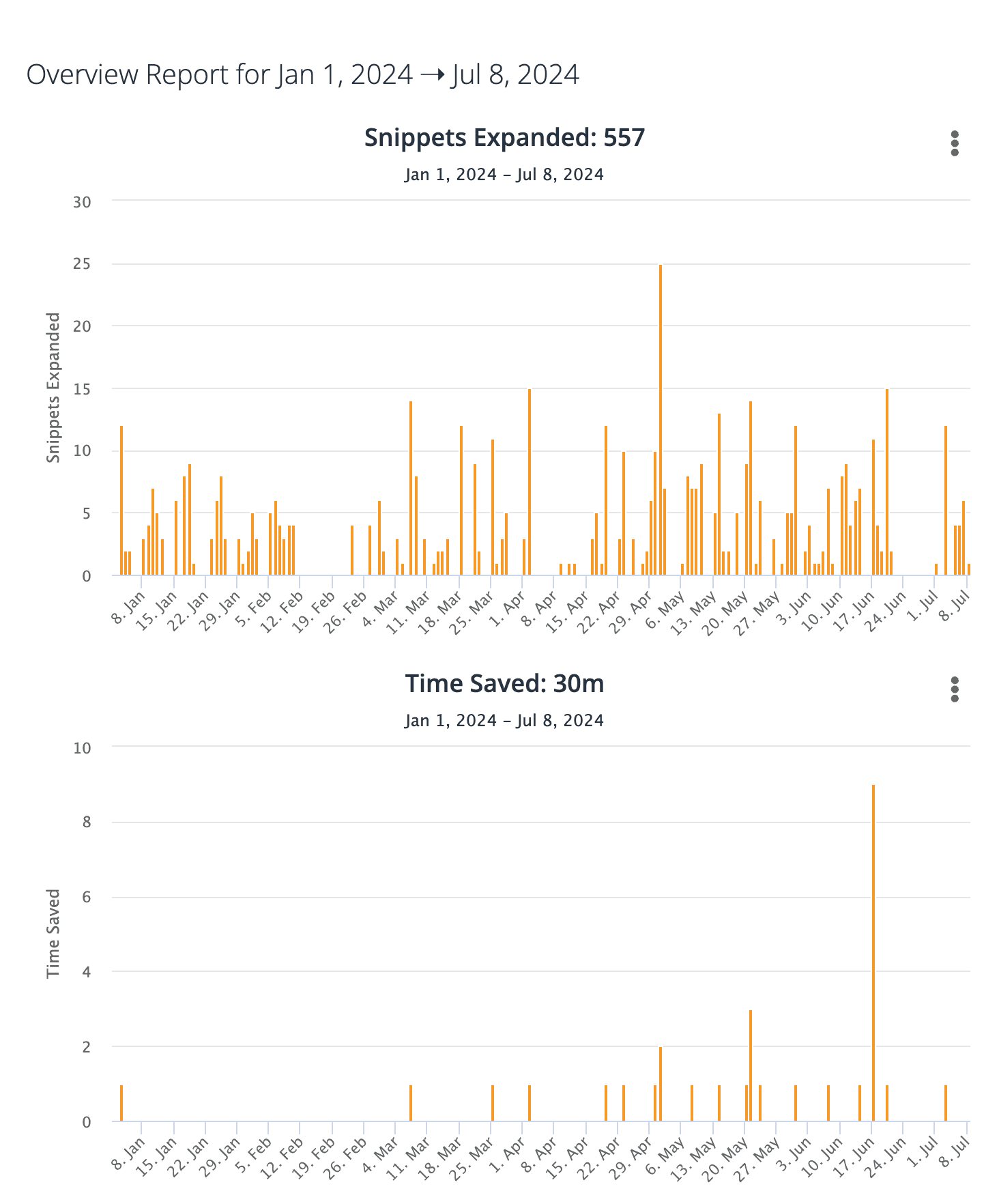Click the 13-value bar near 13. May
Image resolution: width=999 pixels, height=1204 pixels.
(719, 491)
